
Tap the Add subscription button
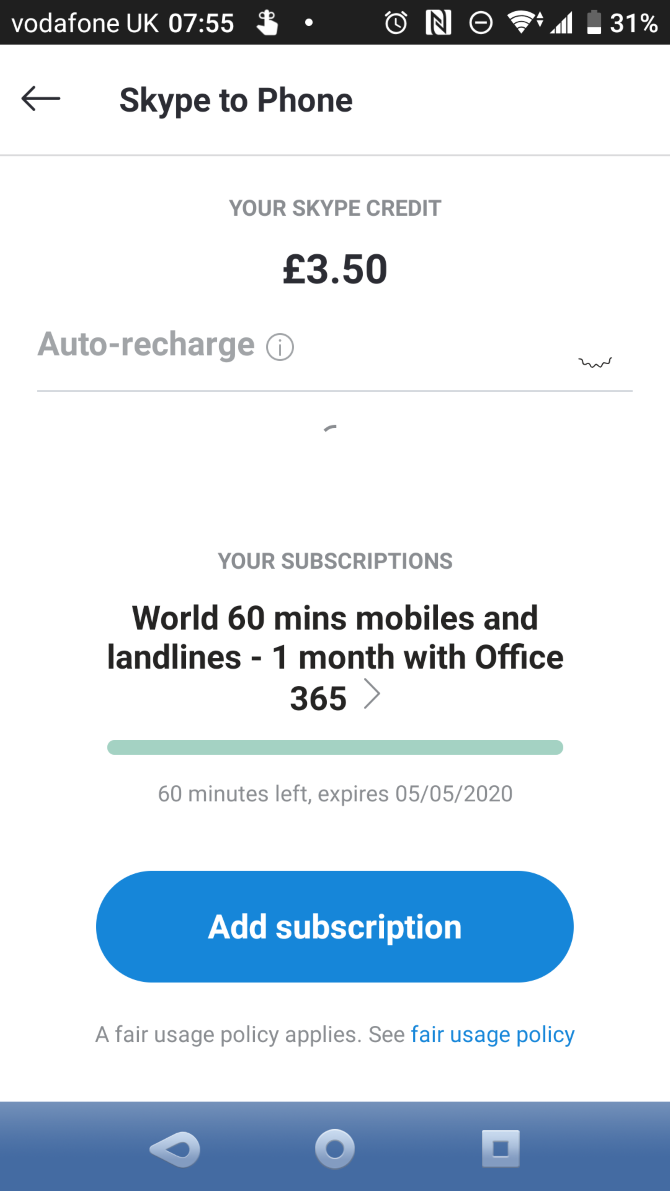[x=335, y=927]
